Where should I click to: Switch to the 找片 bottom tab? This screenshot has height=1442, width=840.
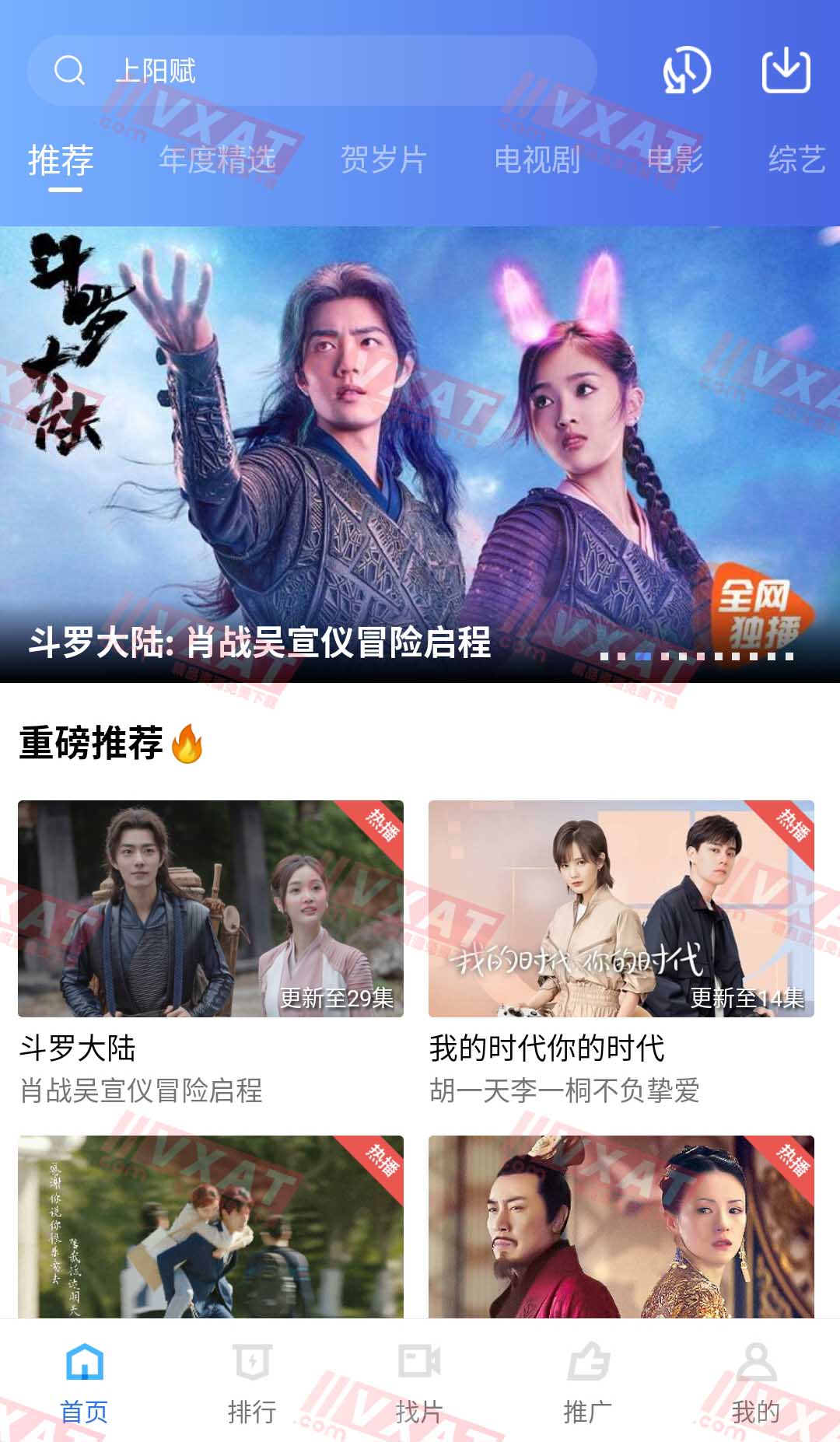pos(419,1381)
